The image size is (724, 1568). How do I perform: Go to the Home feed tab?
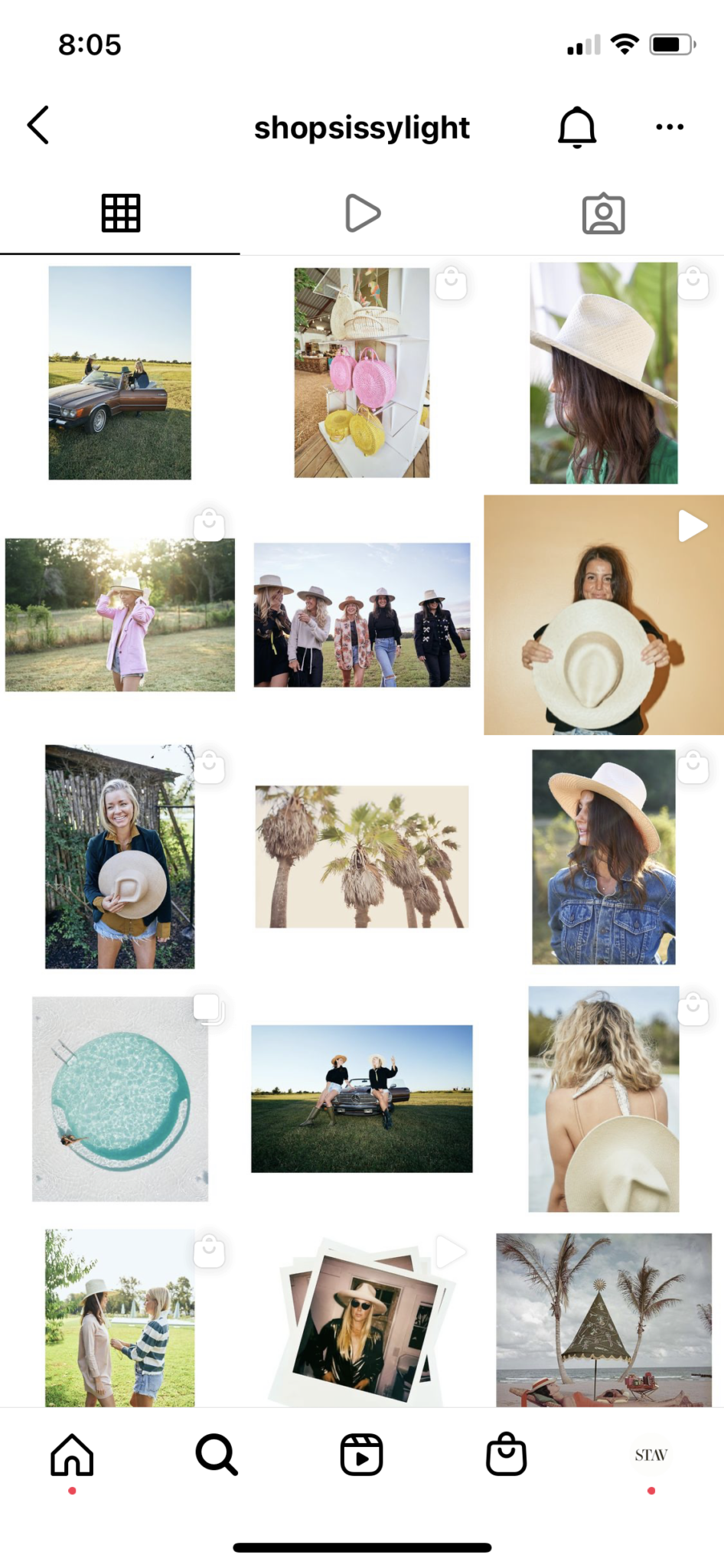click(72, 1455)
